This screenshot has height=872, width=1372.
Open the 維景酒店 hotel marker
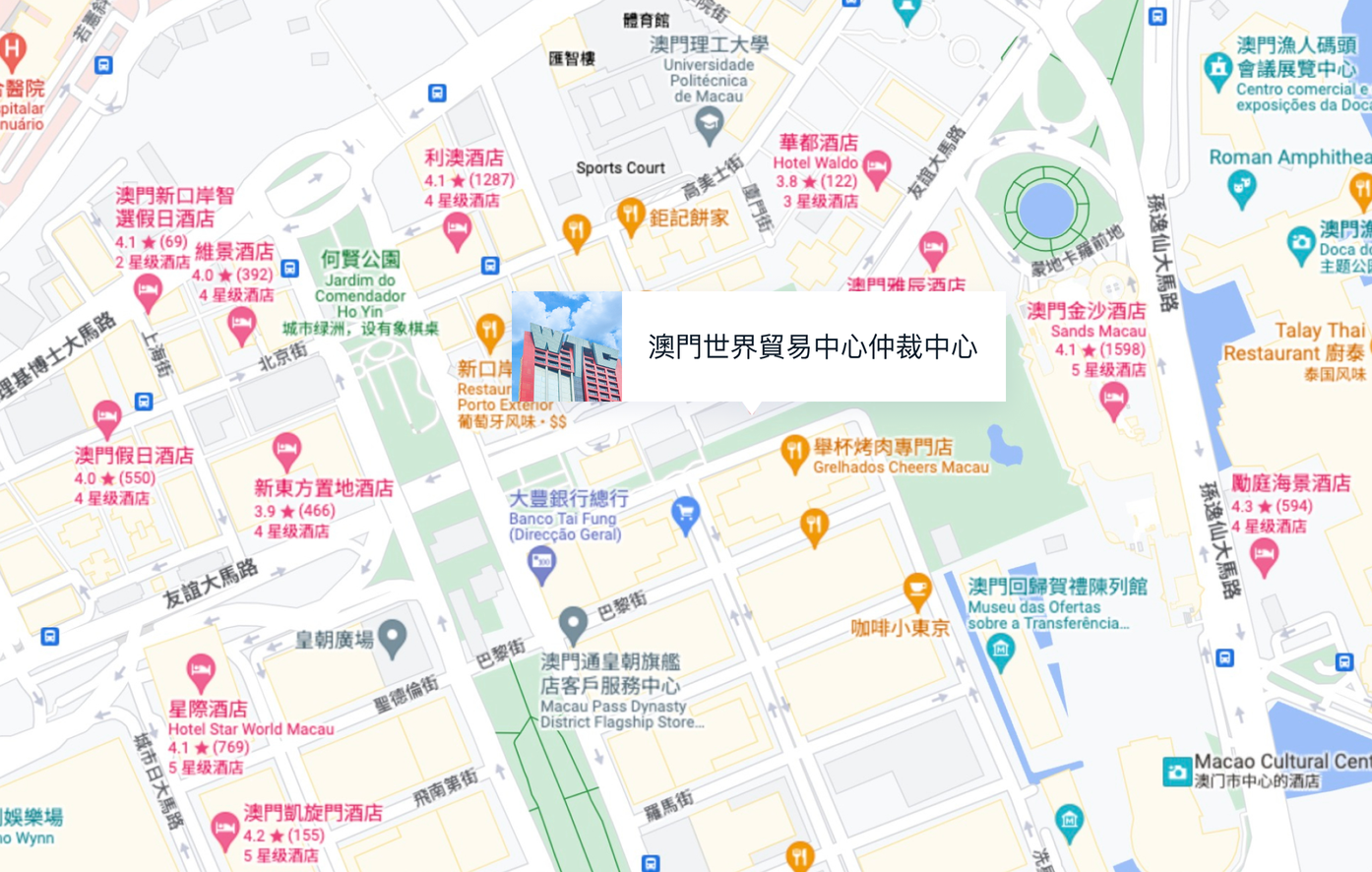[241, 325]
